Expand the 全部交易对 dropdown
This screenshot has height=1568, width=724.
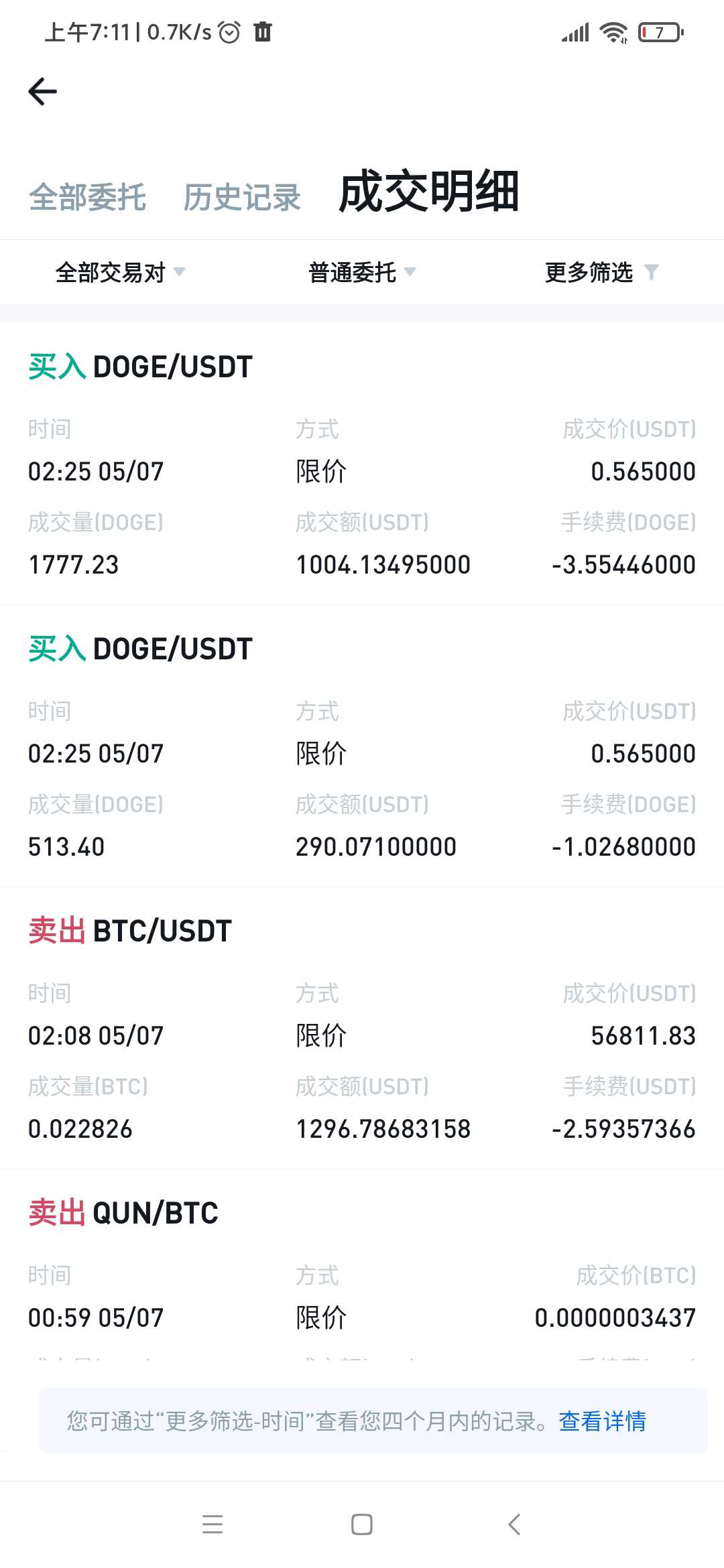pos(121,273)
